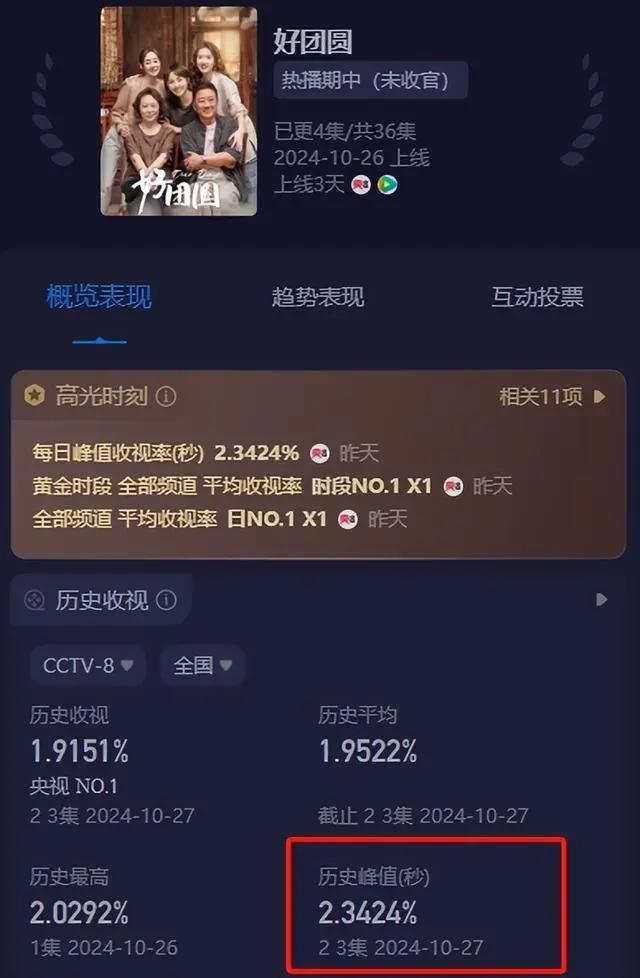The height and width of the screenshot is (978, 640).
Task: Switch to the 趋势表现 tab
Action: (318, 297)
